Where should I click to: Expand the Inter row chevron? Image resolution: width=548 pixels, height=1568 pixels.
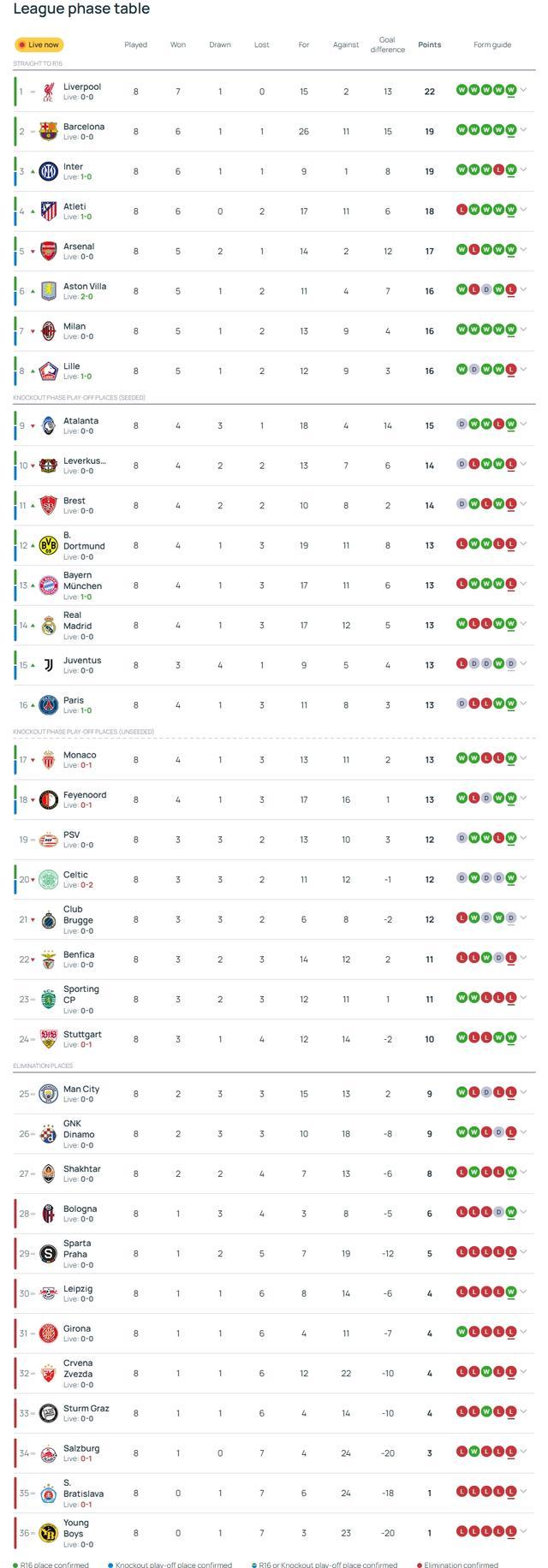(524, 169)
